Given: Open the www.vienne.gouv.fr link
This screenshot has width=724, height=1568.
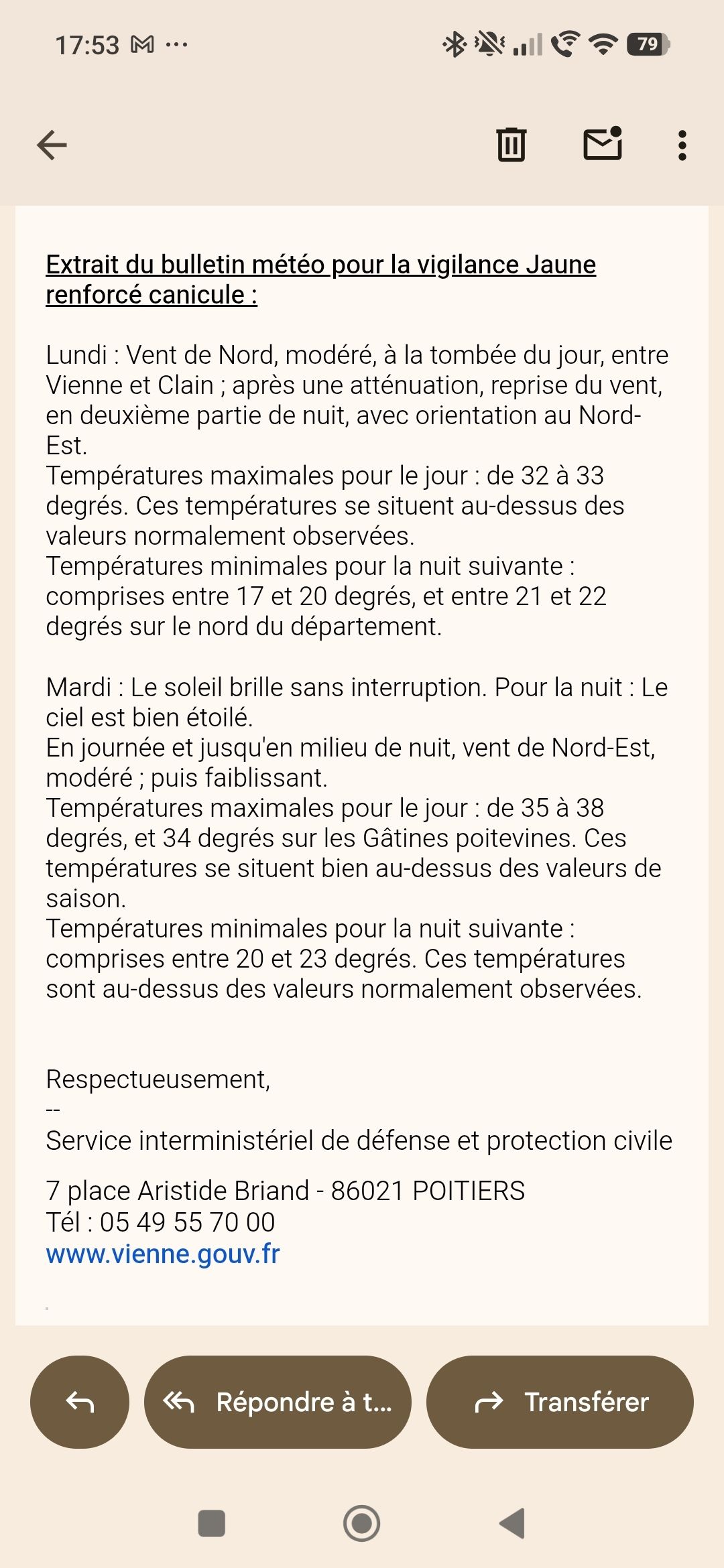Looking at the screenshot, I should click(163, 1253).
